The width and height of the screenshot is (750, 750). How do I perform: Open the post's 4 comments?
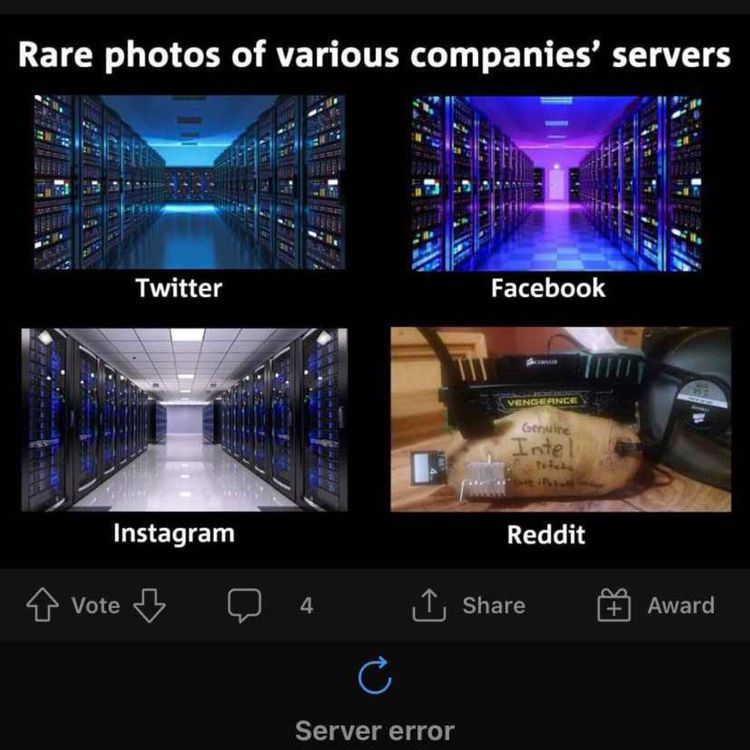pos(246,605)
